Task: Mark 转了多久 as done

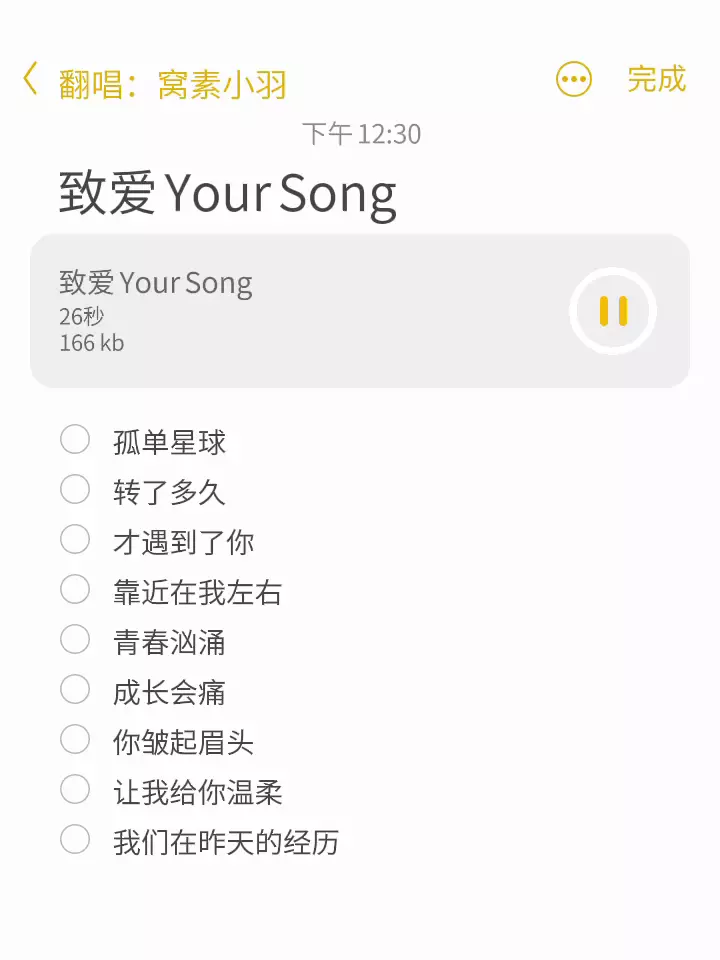Action: (x=75, y=490)
